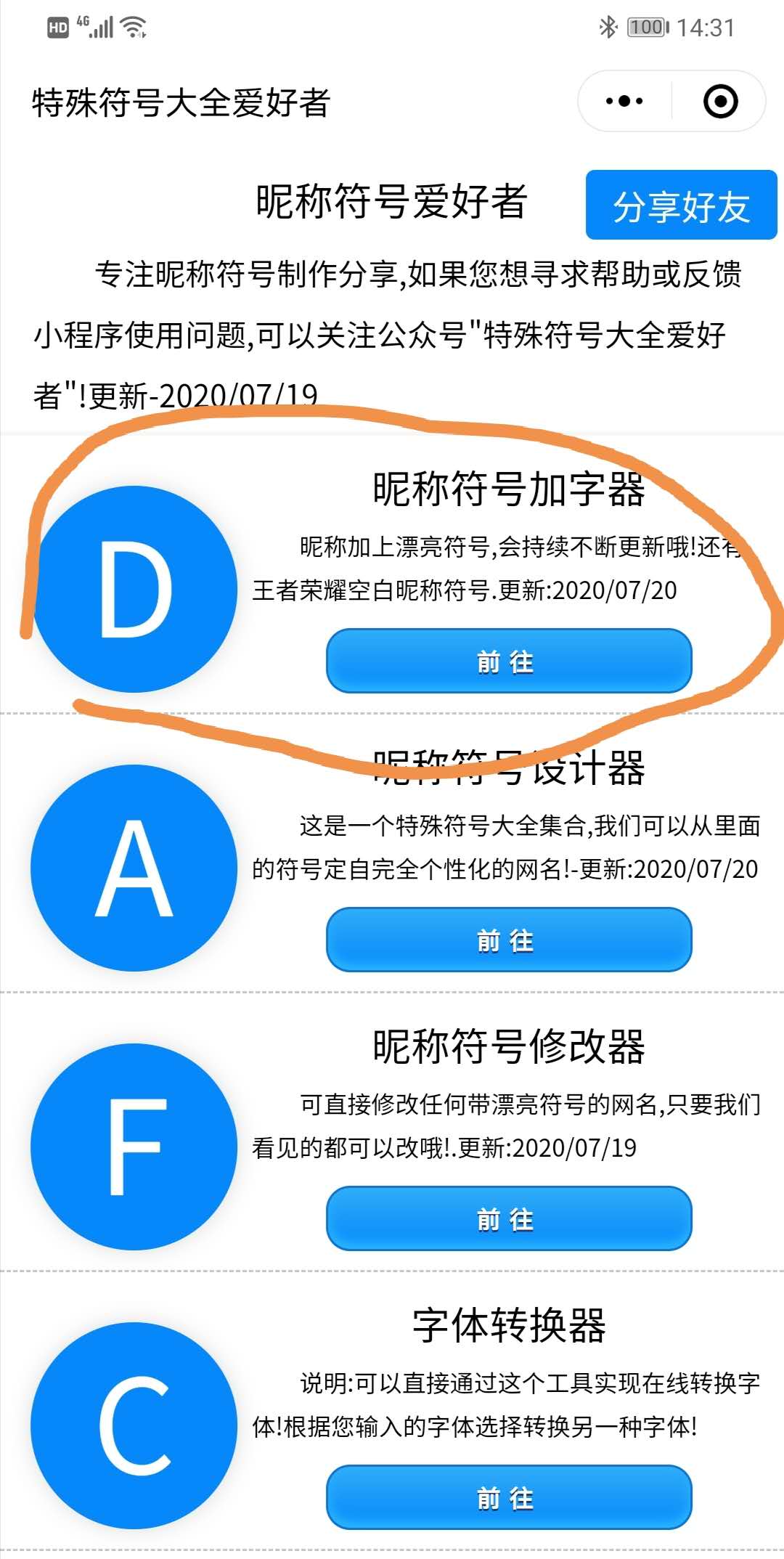784x1559 pixels.
Task: Go to 昵称符号加字器 via its 前往 button
Action: (x=509, y=661)
